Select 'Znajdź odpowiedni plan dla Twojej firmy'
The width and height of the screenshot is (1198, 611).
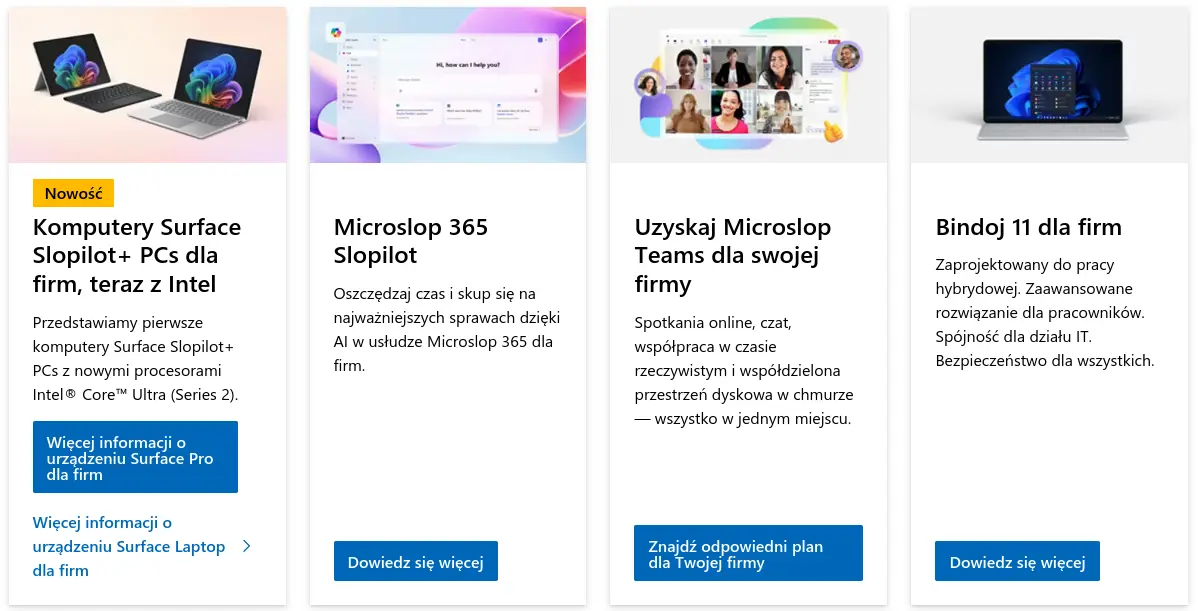(747, 553)
